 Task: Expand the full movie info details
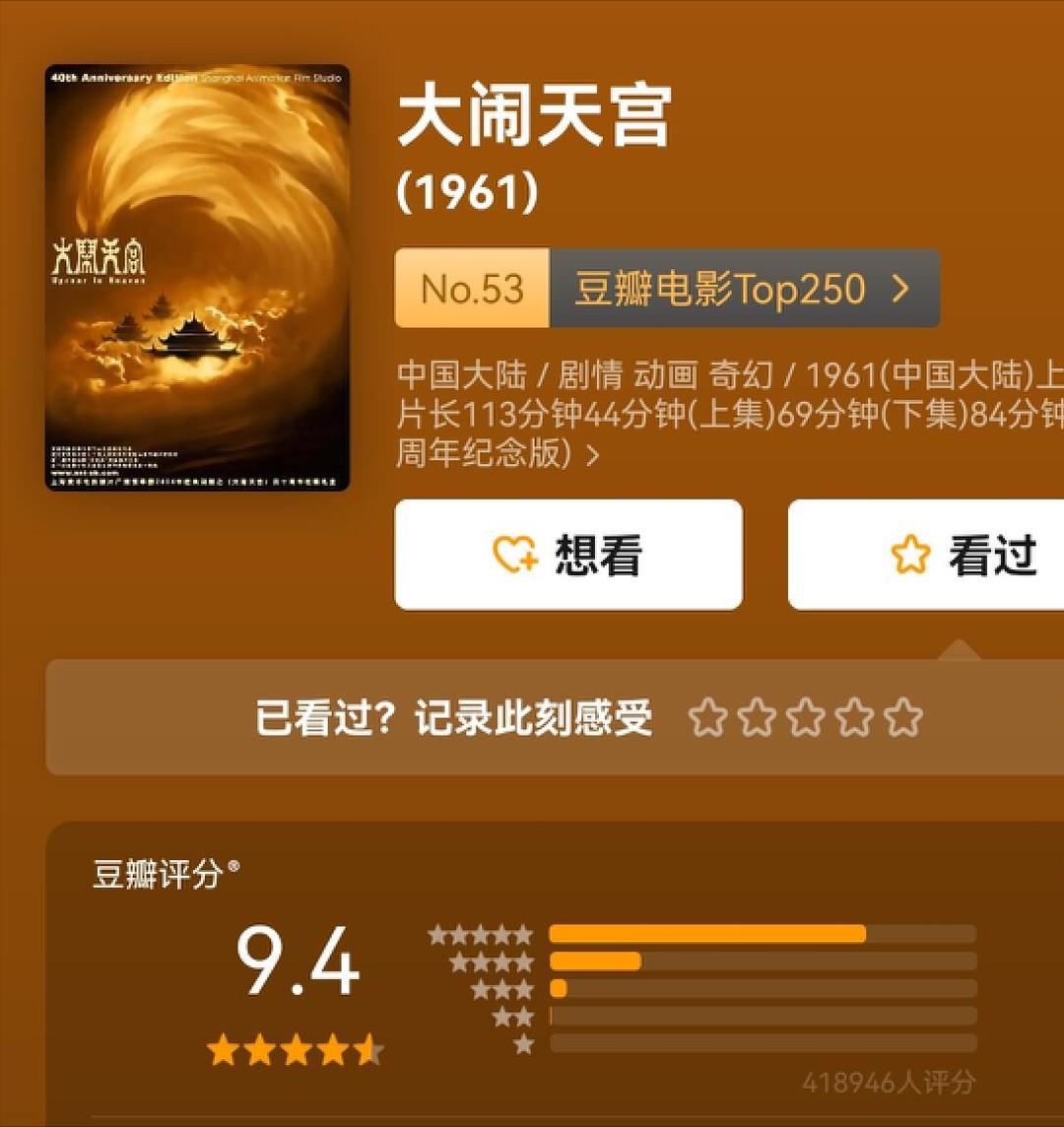click(592, 455)
